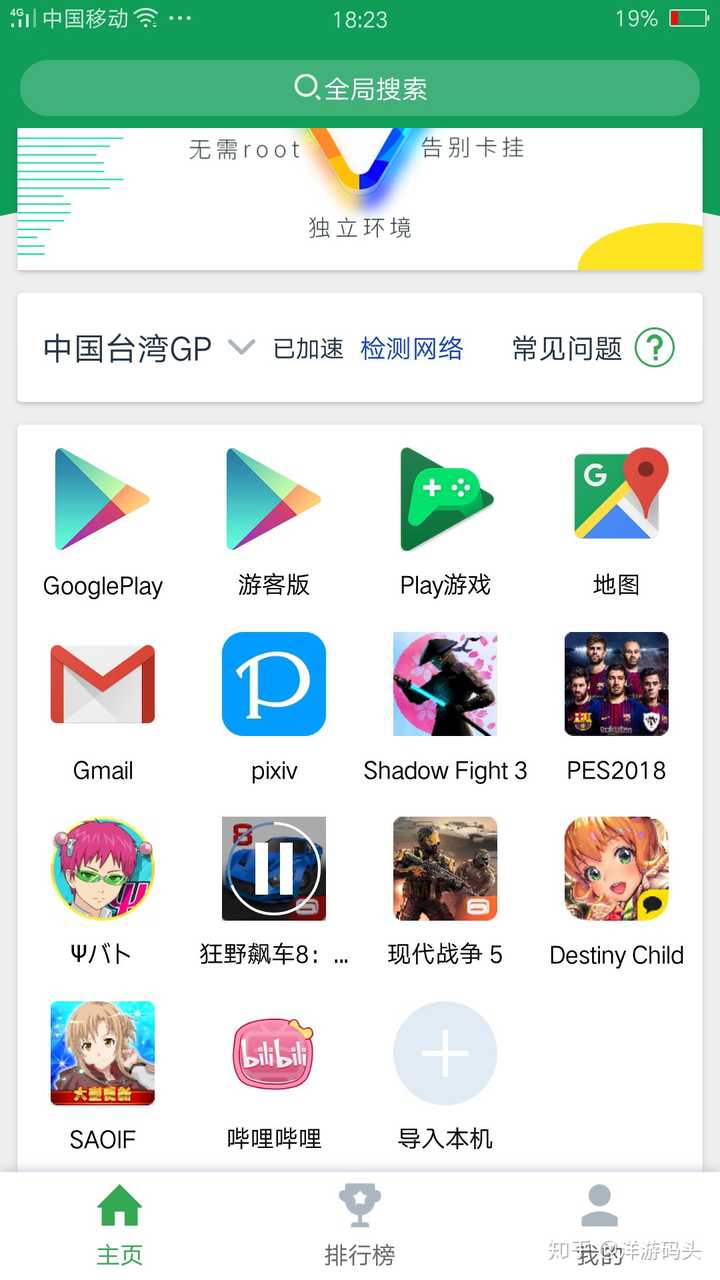The height and width of the screenshot is (1280, 720).
Task: Switch to the 排行榜 tab
Action: 360,1224
